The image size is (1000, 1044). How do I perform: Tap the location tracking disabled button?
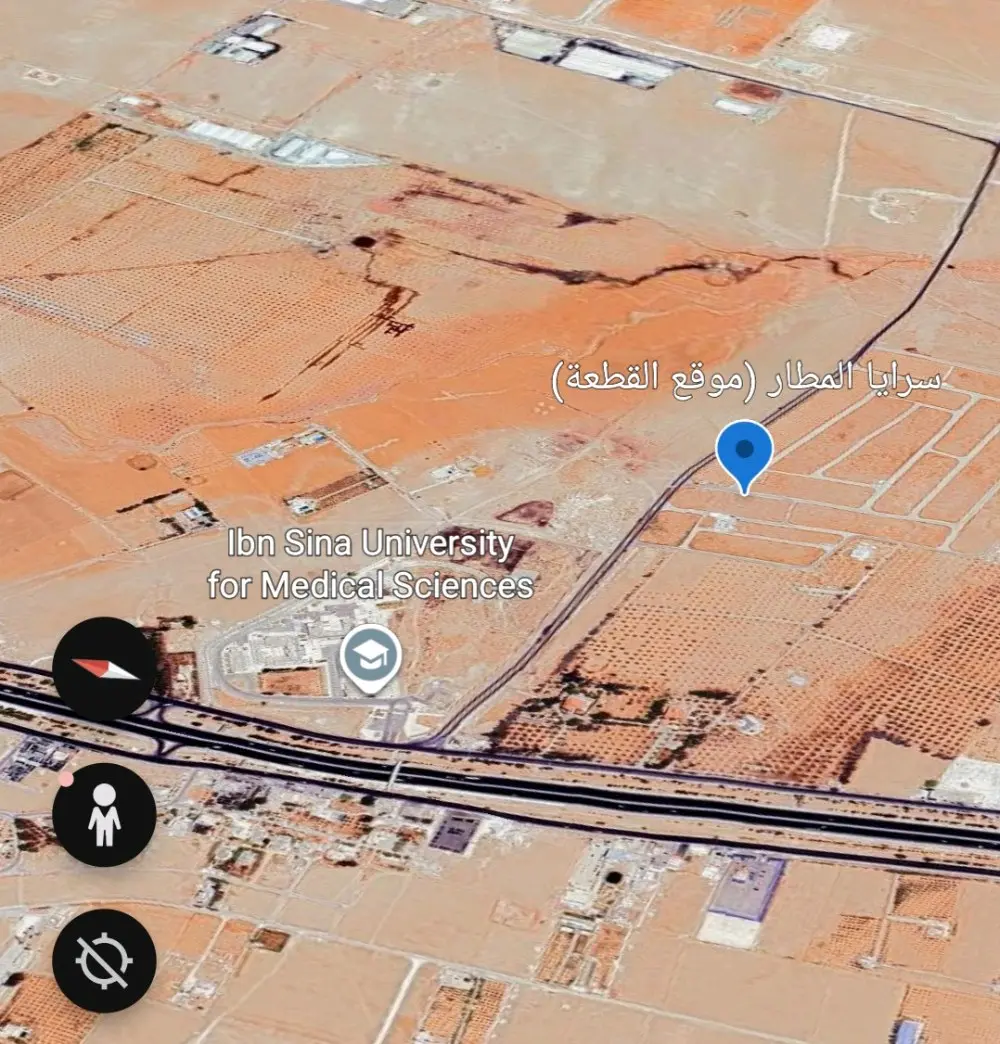[x=104, y=961]
